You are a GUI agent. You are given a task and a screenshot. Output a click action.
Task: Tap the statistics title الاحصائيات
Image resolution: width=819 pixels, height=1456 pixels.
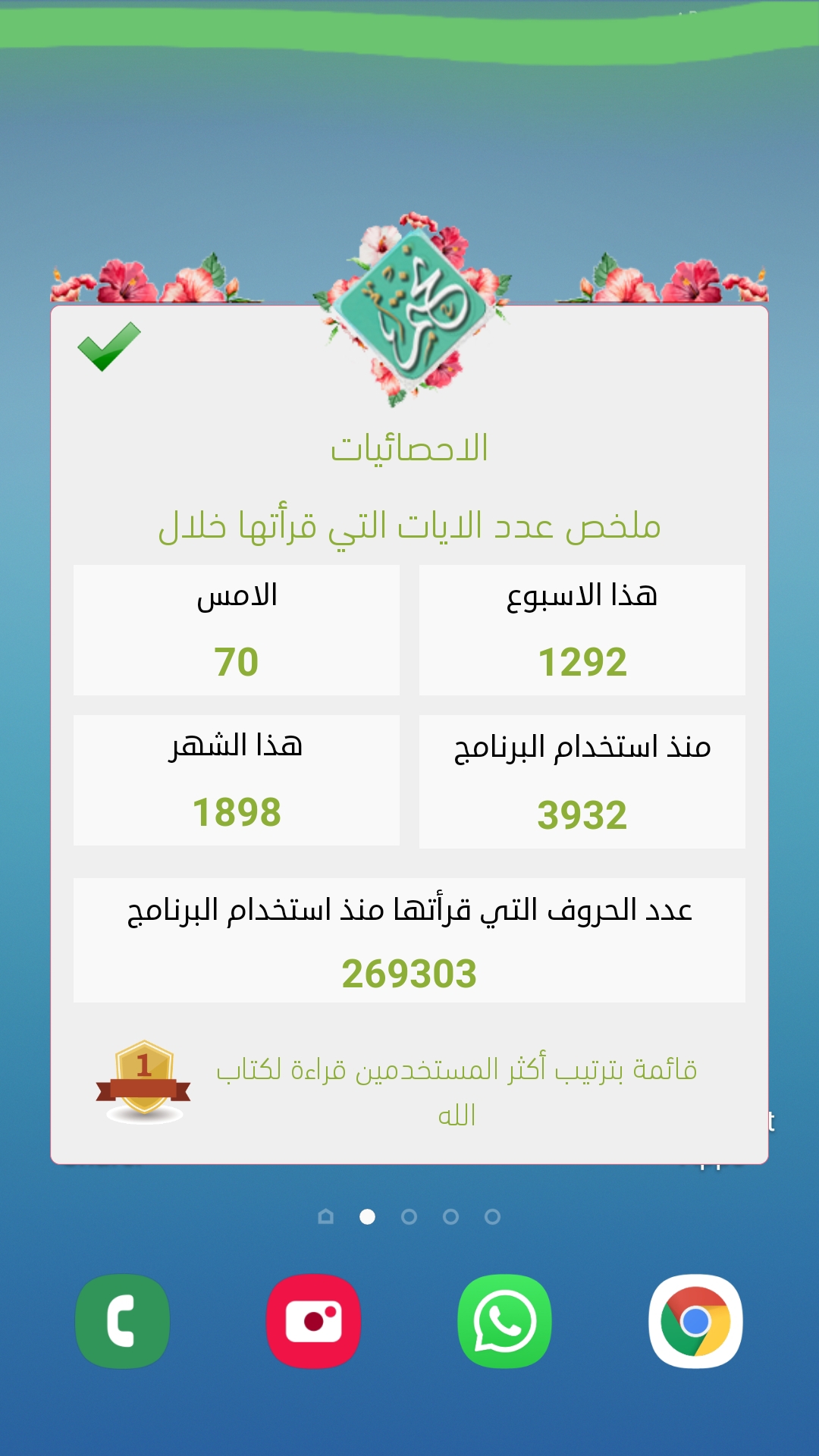tap(409, 449)
